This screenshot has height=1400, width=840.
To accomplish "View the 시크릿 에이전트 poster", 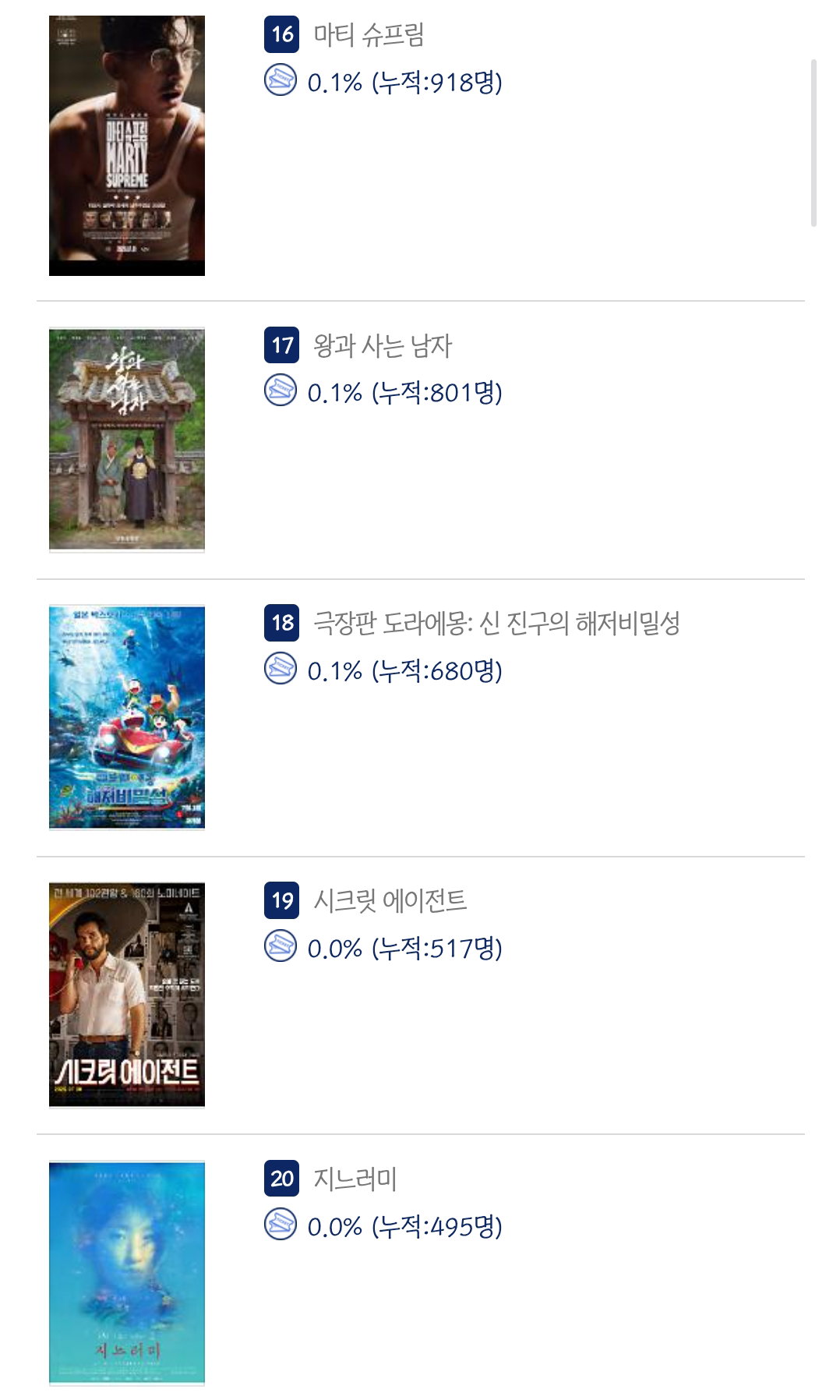I will coord(127,995).
